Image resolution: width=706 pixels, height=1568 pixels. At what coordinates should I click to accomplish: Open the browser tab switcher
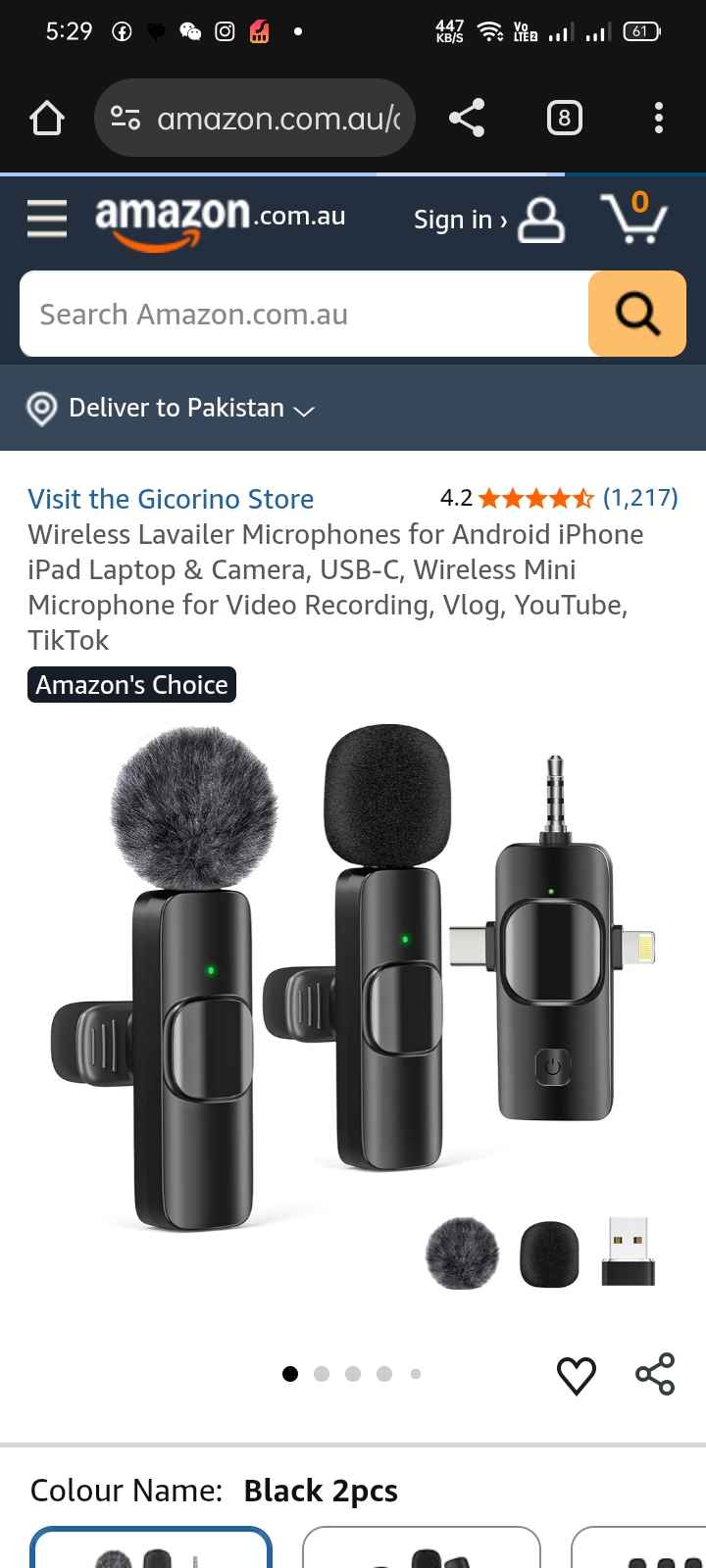coord(564,119)
